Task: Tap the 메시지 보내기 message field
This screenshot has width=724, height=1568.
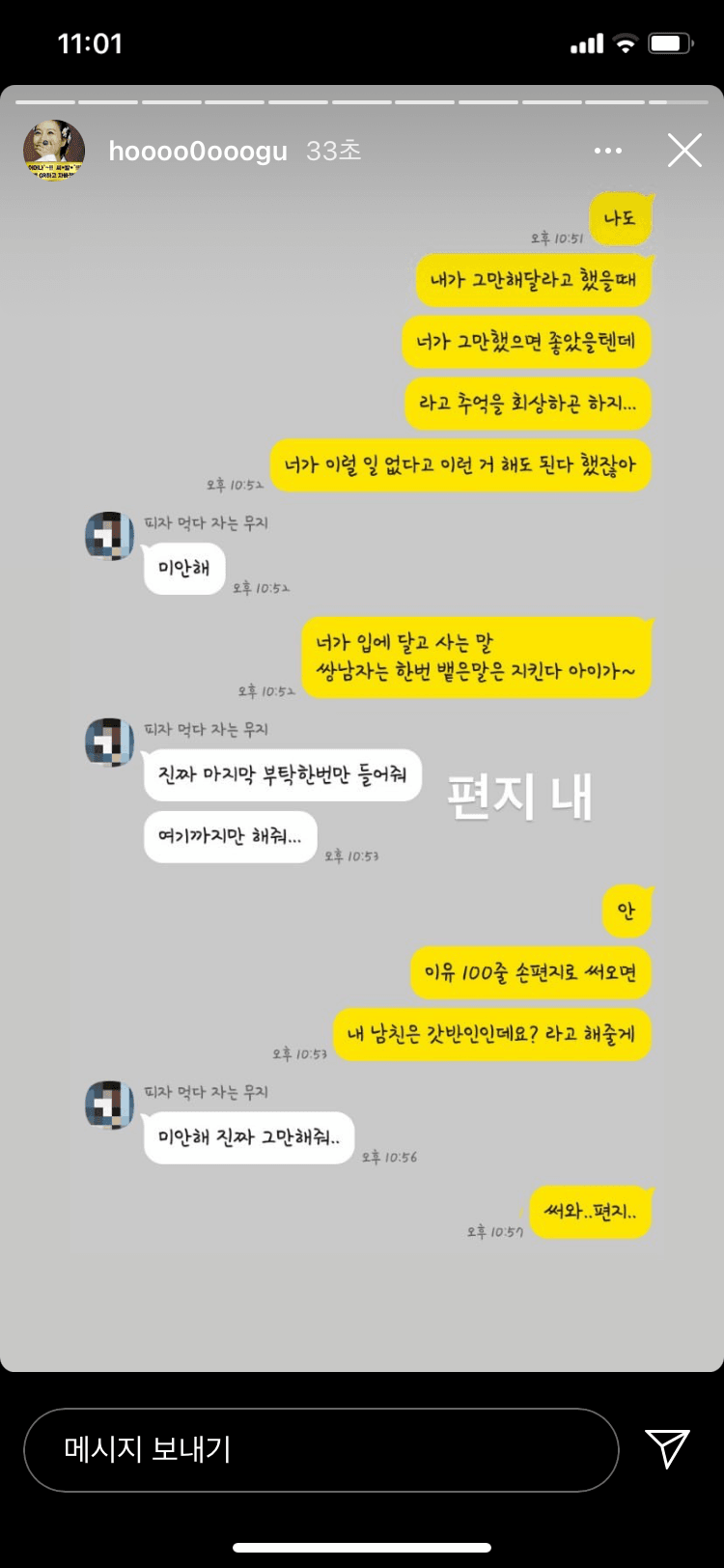Action: coord(320,1449)
